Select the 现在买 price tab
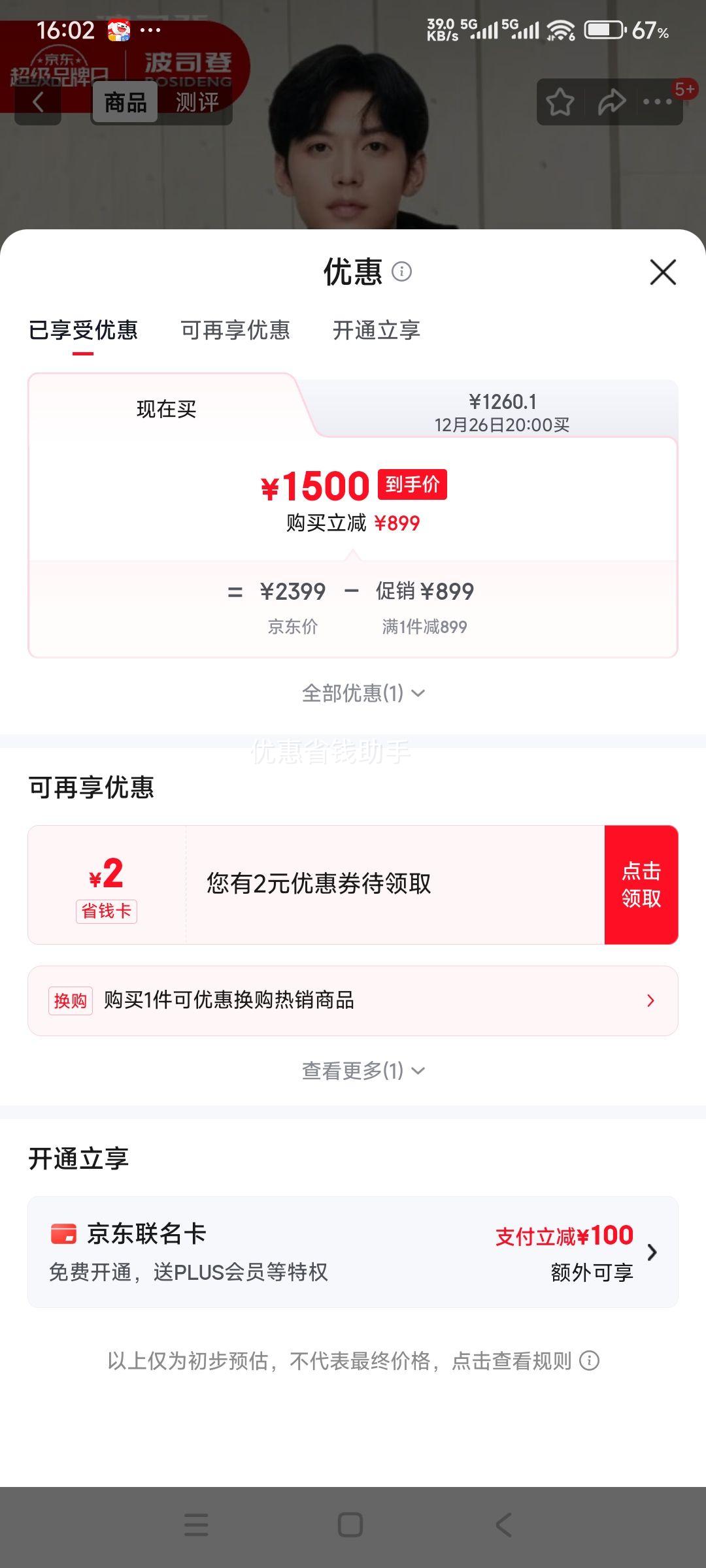Image resolution: width=706 pixels, height=1568 pixels. tap(165, 407)
